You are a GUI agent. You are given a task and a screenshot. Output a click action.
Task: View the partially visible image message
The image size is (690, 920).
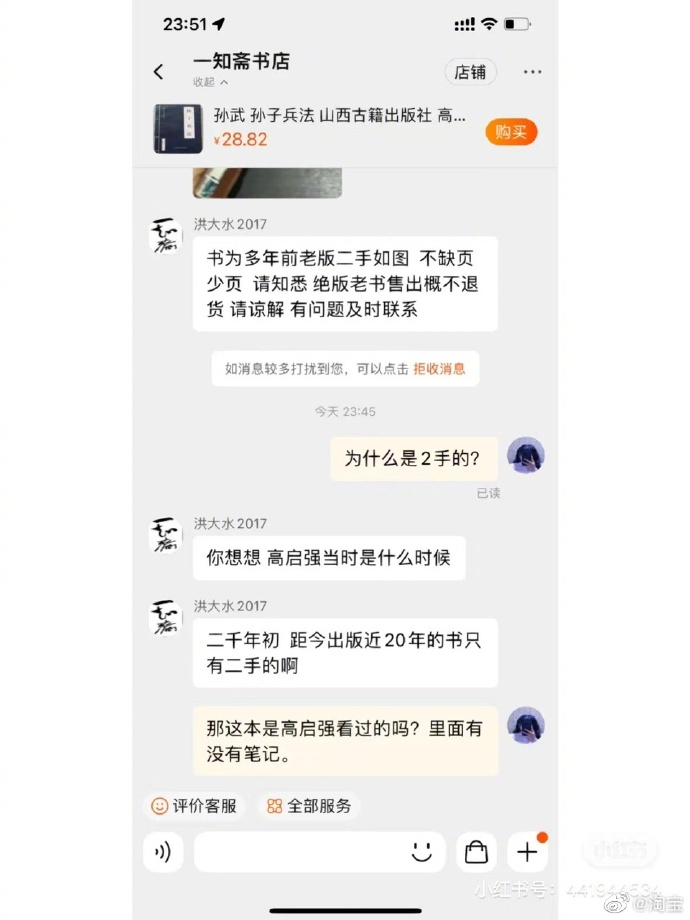[x=267, y=183]
